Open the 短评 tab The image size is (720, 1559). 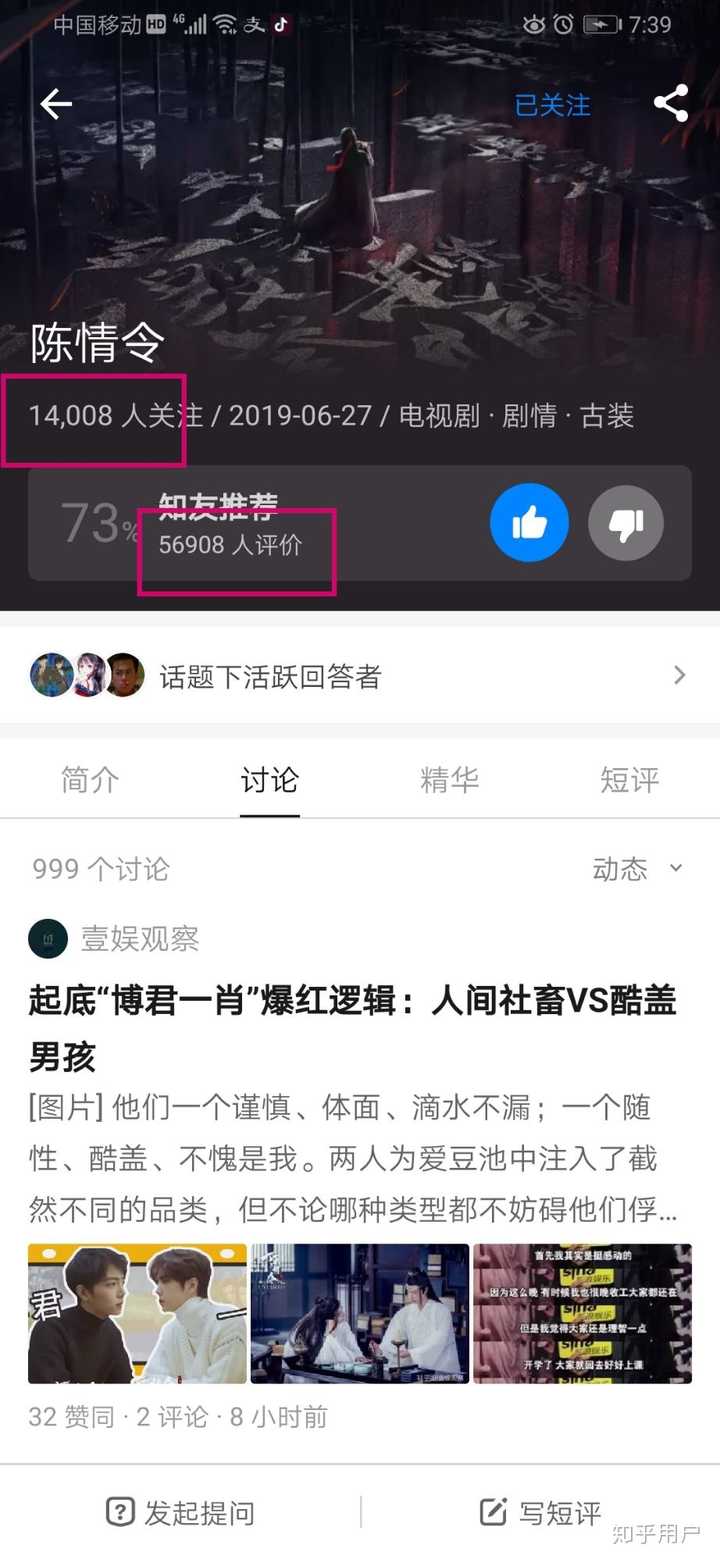coord(629,780)
